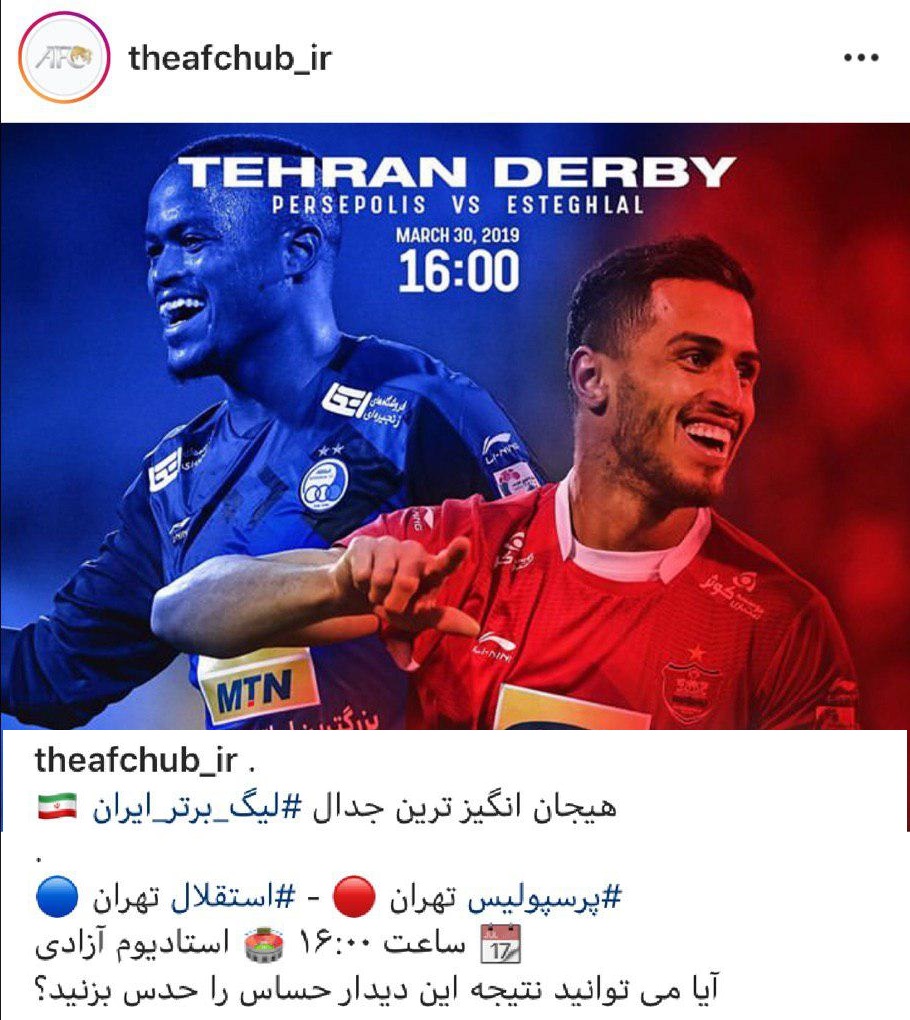
Task: Open theafchub_ir profile picture in header
Action: coord(63,59)
